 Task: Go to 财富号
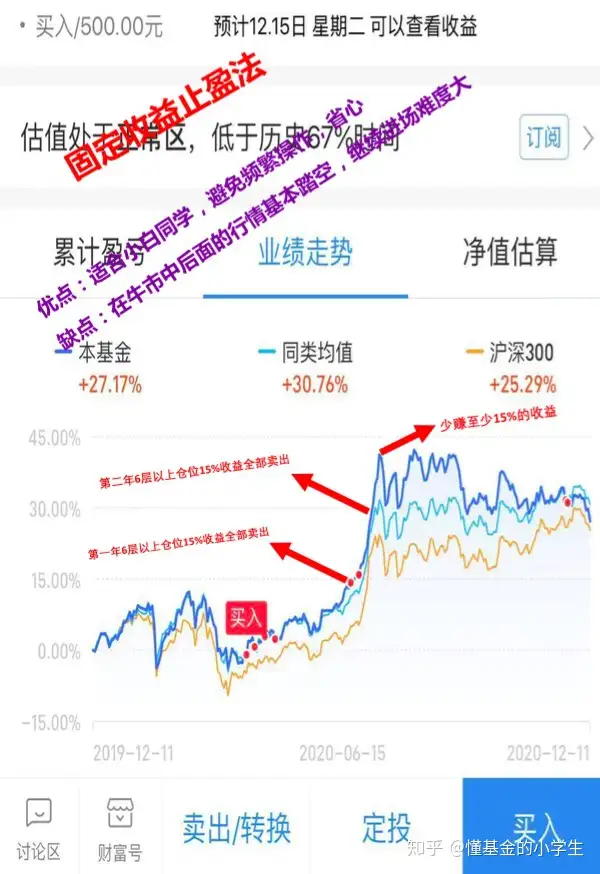tap(120, 827)
